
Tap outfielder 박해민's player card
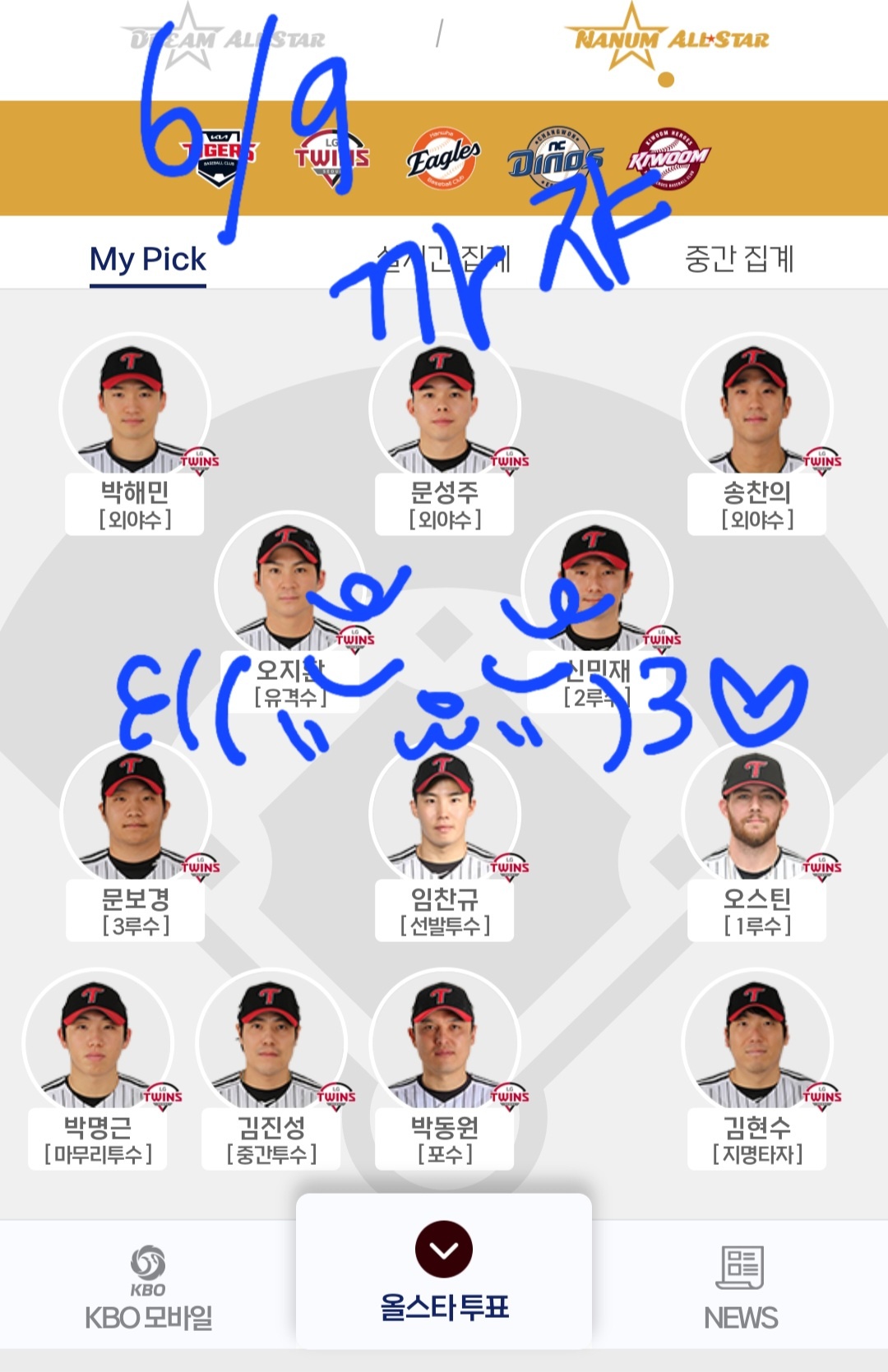[135, 432]
